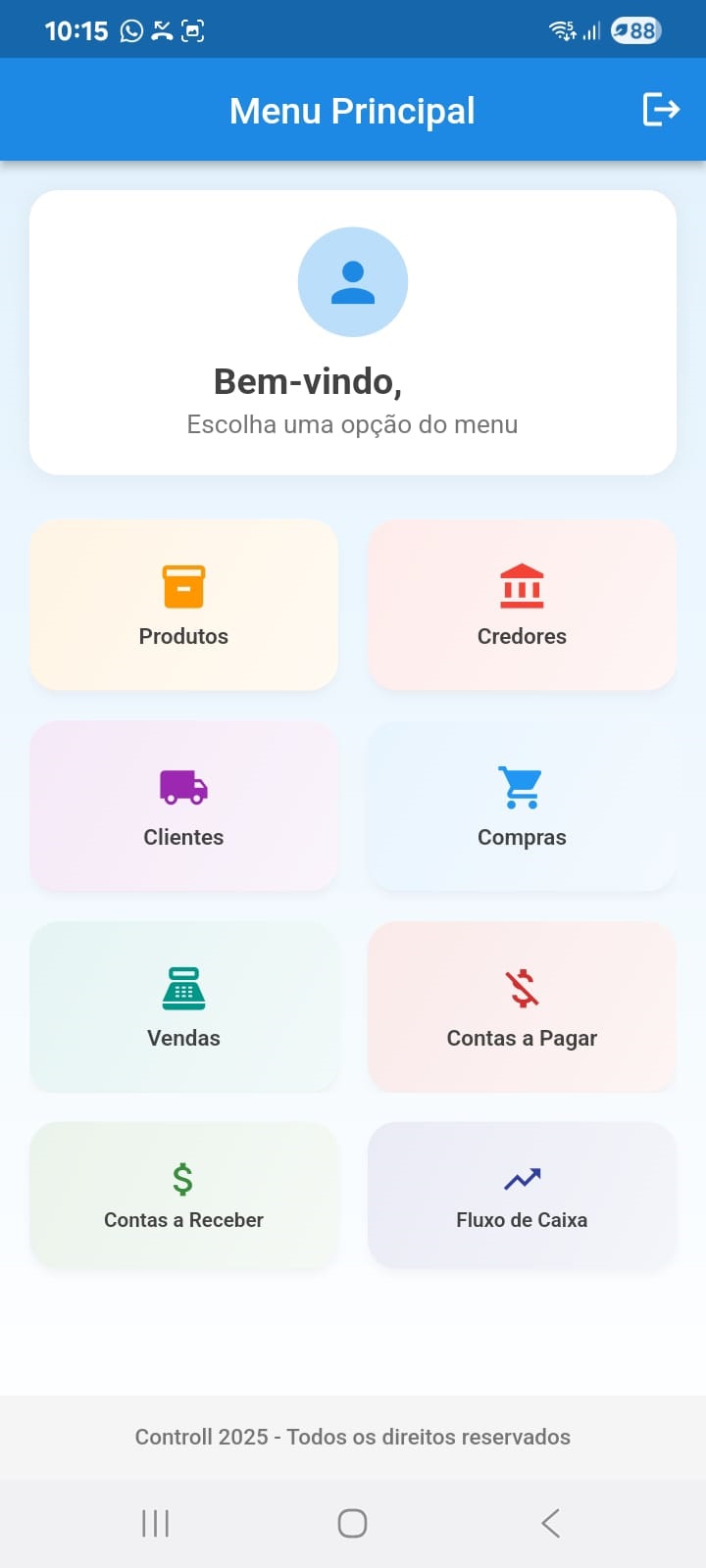Open the Produtos section via the box icon
706x1568 pixels.
[183, 586]
